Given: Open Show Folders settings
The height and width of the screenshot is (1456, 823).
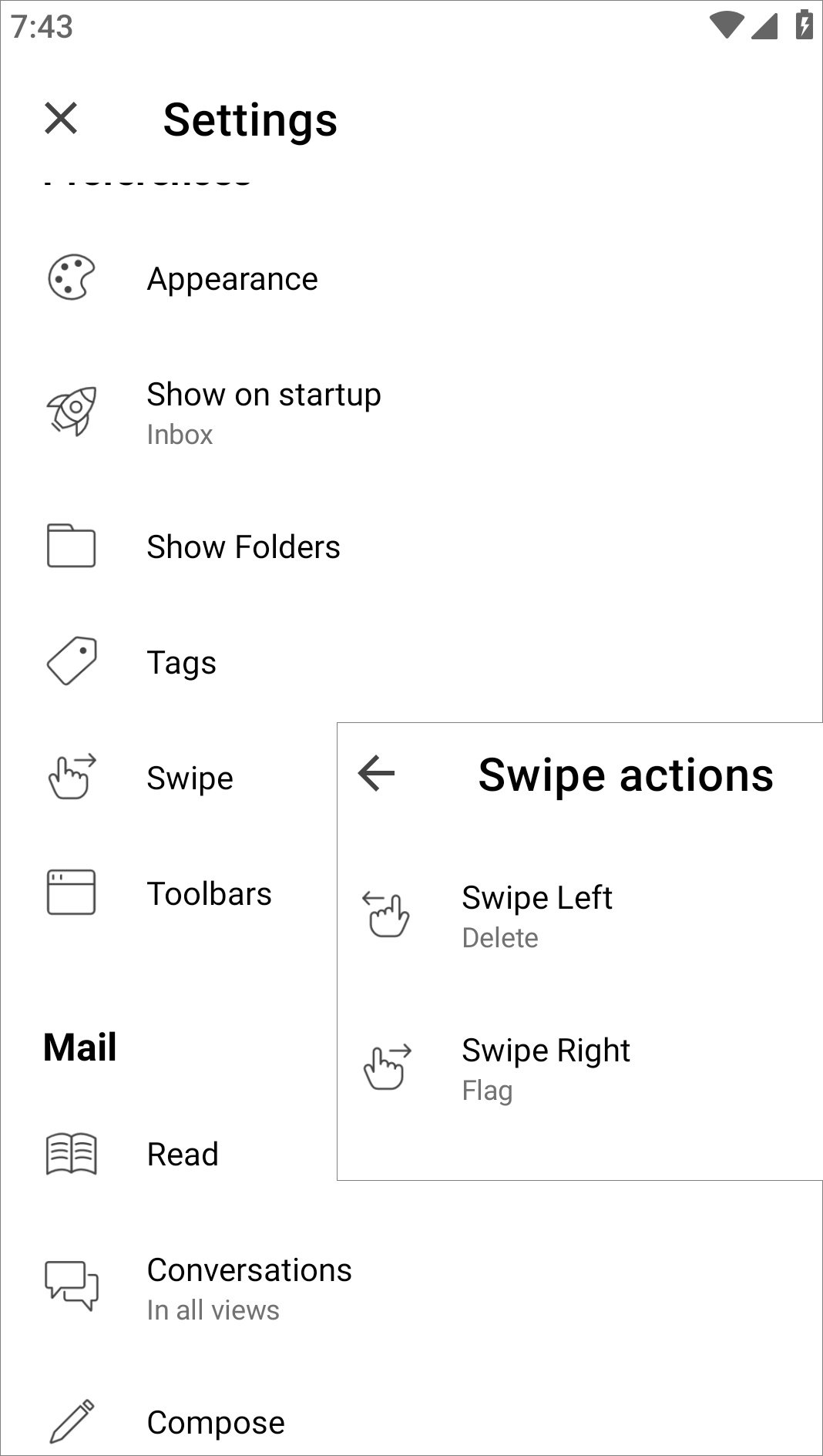Looking at the screenshot, I should pyautogui.click(x=411, y=546).
